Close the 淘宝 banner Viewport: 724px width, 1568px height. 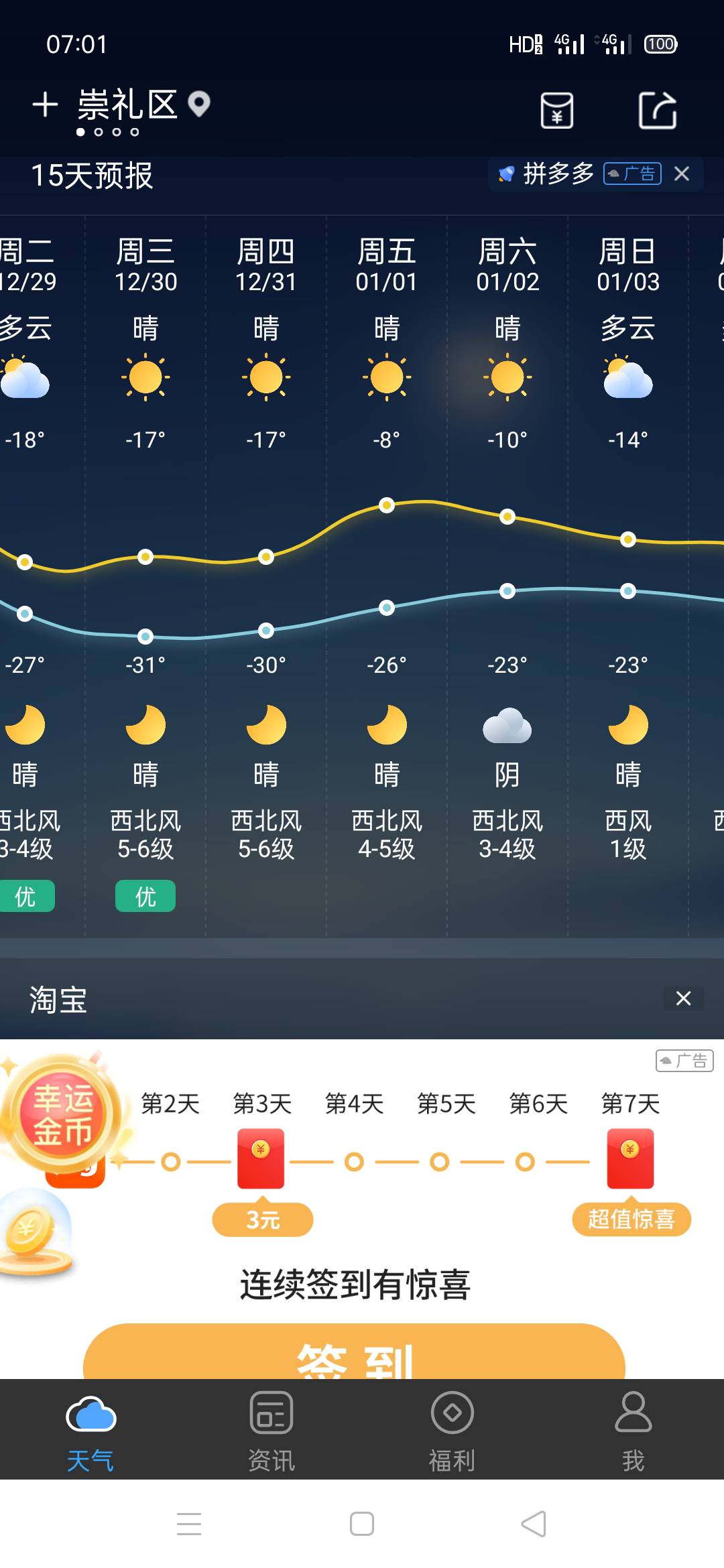[x=683, y=999]
